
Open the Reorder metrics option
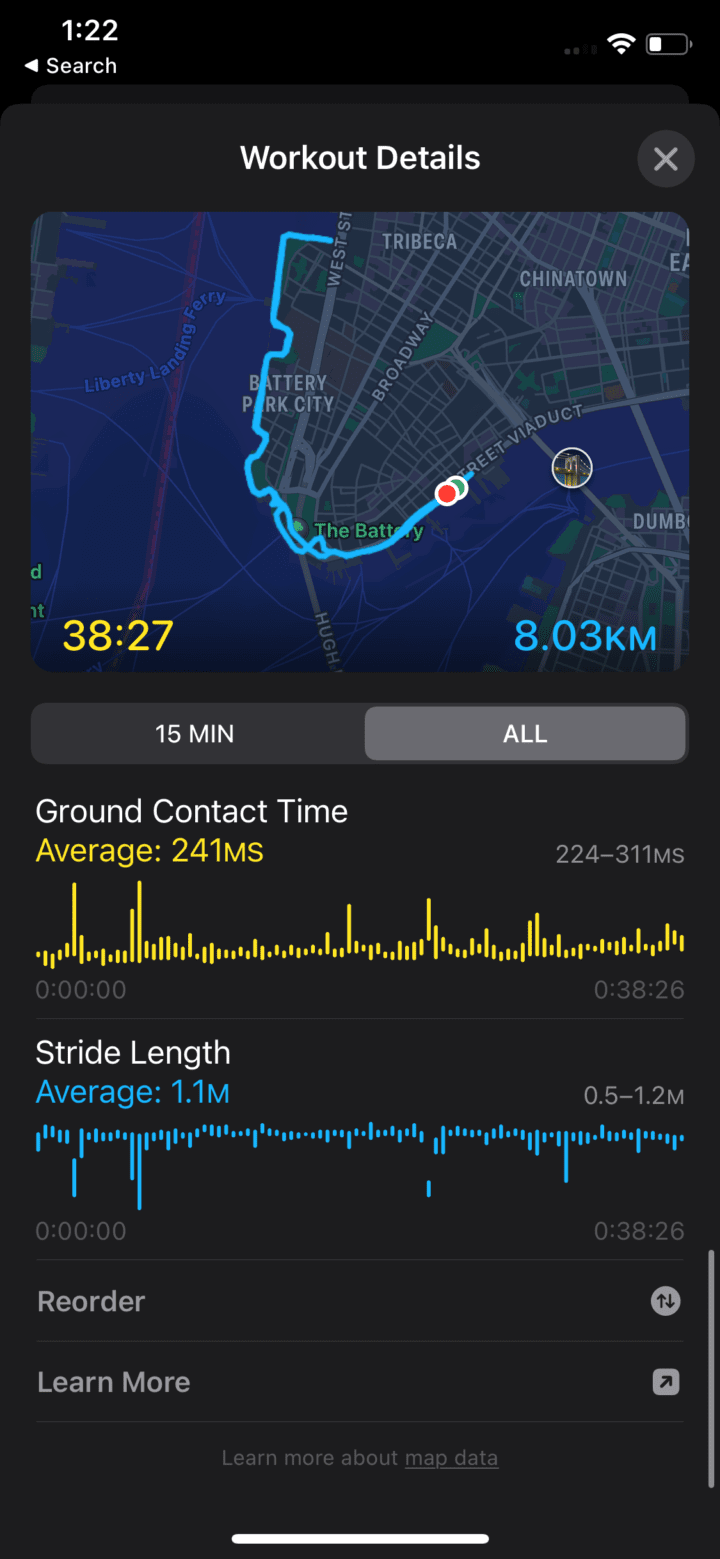tap(360, 1301)
